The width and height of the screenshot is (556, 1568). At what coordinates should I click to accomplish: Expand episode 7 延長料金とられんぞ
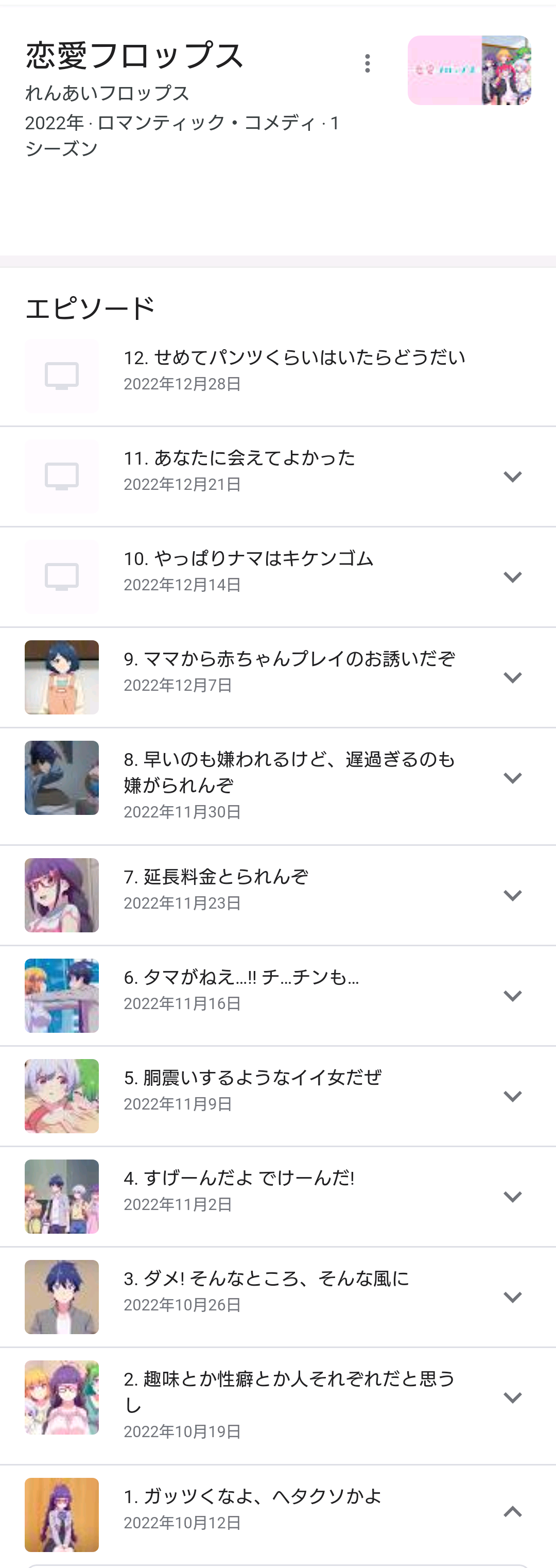(x=513, y=895)
